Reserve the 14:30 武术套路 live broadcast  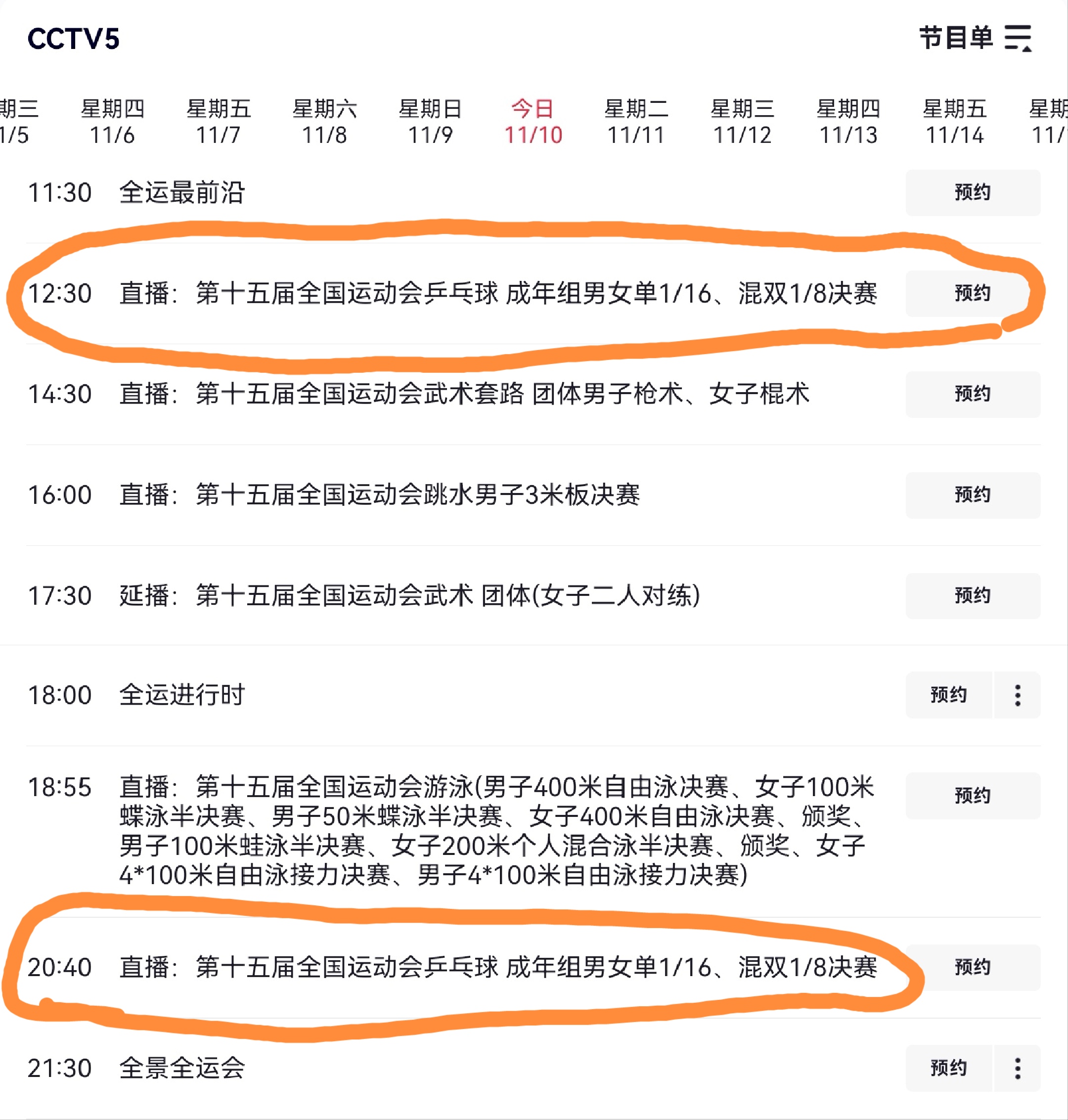pos(973,394)
